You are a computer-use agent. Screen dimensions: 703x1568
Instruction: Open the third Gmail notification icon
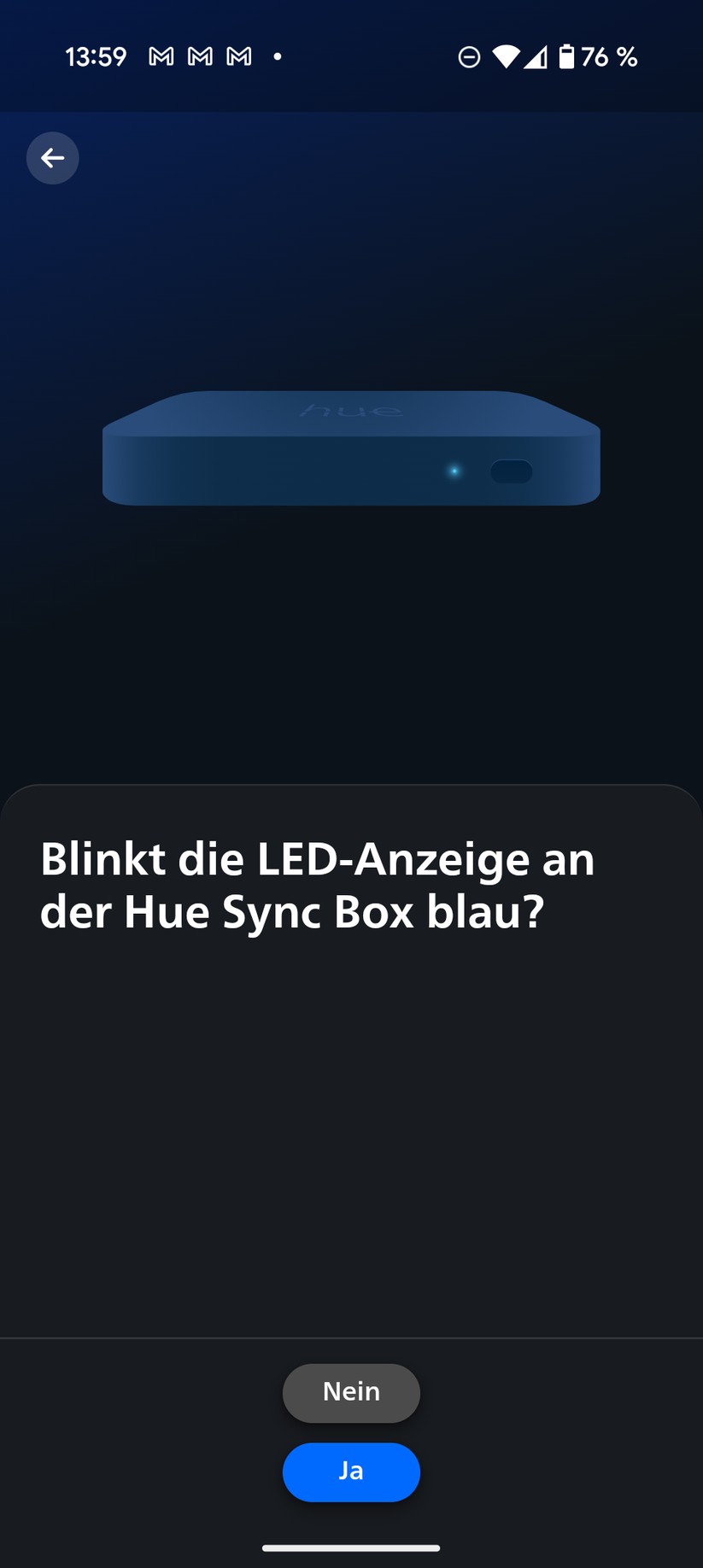pyautogui.click(x=237, y=56)
